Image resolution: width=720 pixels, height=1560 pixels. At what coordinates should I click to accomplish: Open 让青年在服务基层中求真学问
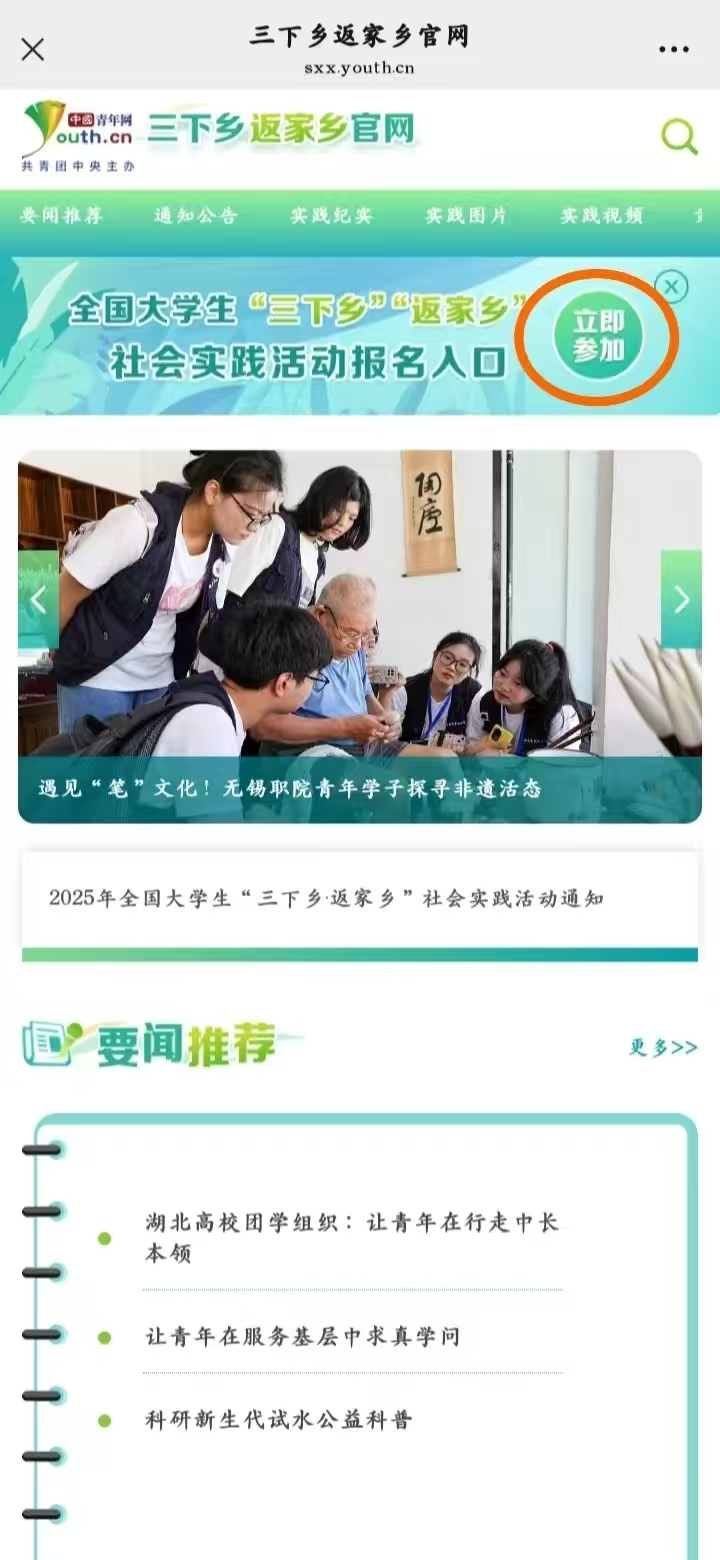(303, 1337)
